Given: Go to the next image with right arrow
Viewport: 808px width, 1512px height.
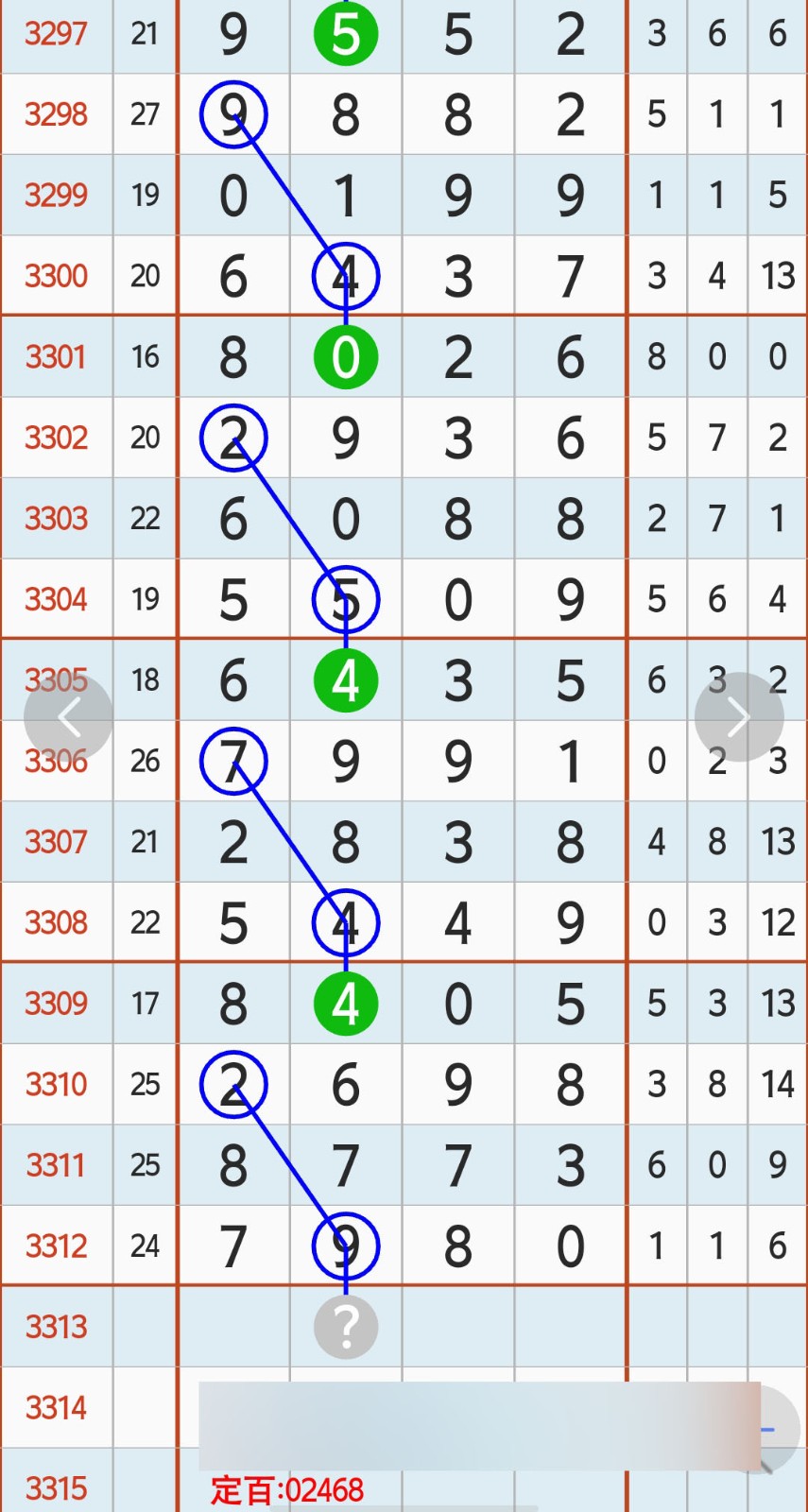Looking at the screenshot, I should [738, 718].
